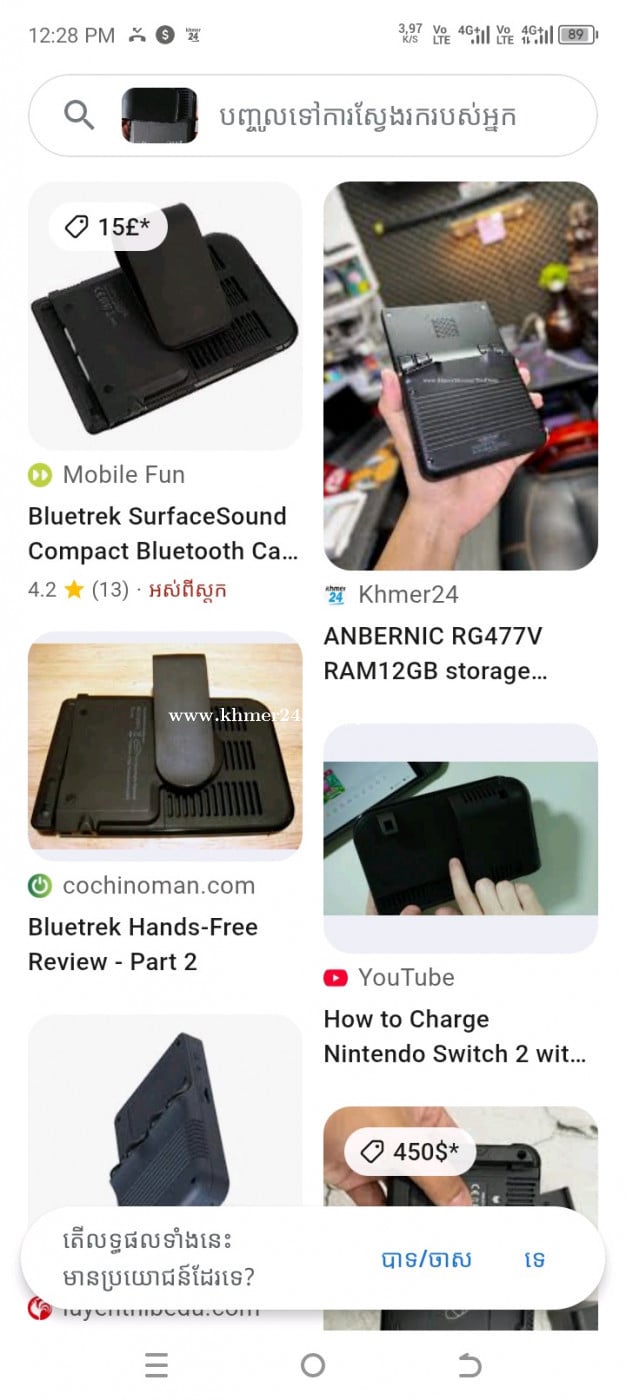Tap the magnifier icon in search bar
626x1400 pixels.
coord(79,116)
